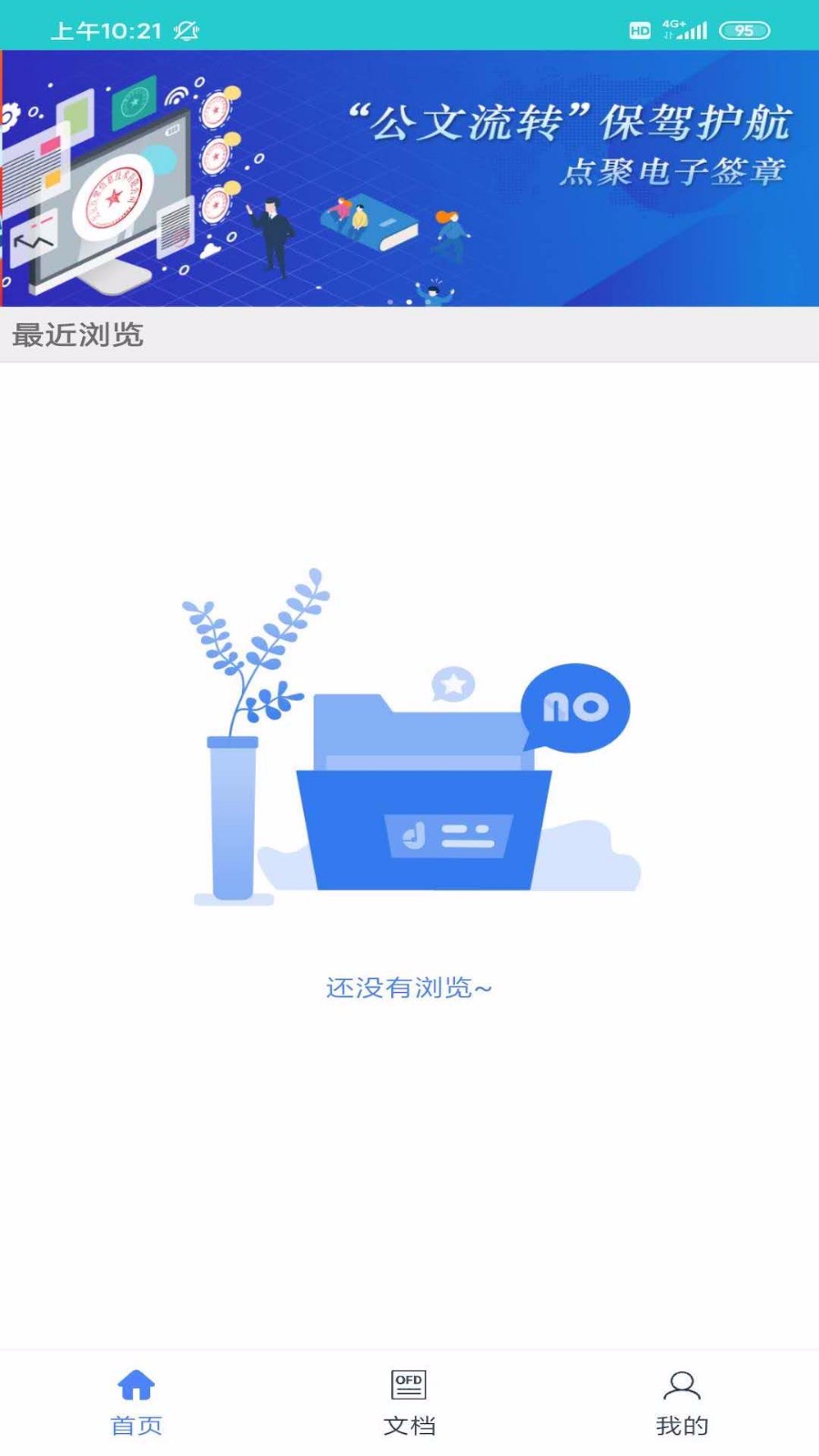Switch to the 我的 tab

[x=681, y=1401]
